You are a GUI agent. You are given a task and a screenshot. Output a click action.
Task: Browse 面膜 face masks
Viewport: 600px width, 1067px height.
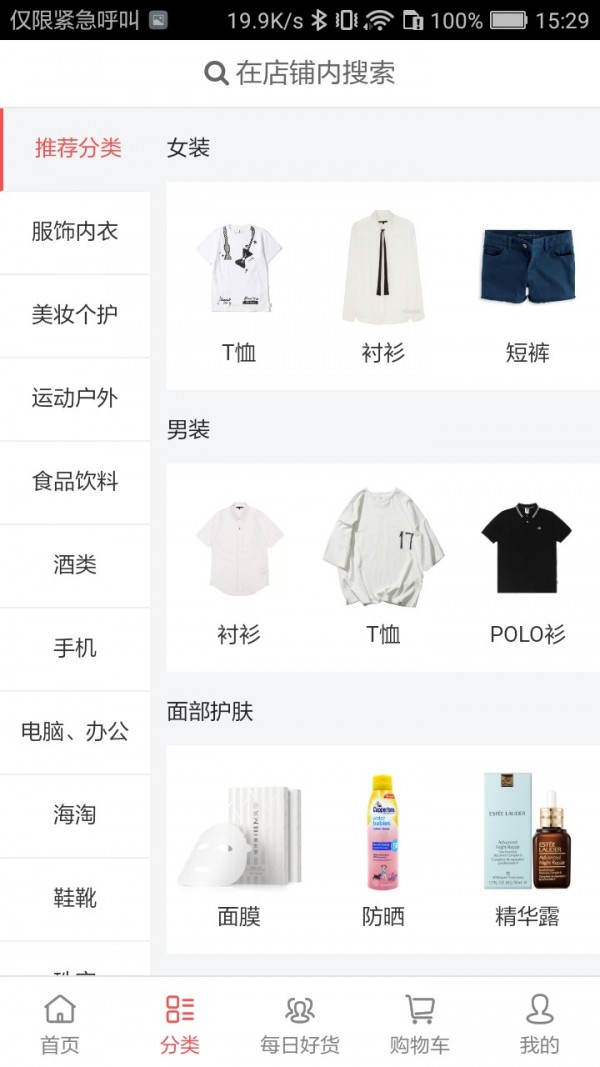point(239,850)
